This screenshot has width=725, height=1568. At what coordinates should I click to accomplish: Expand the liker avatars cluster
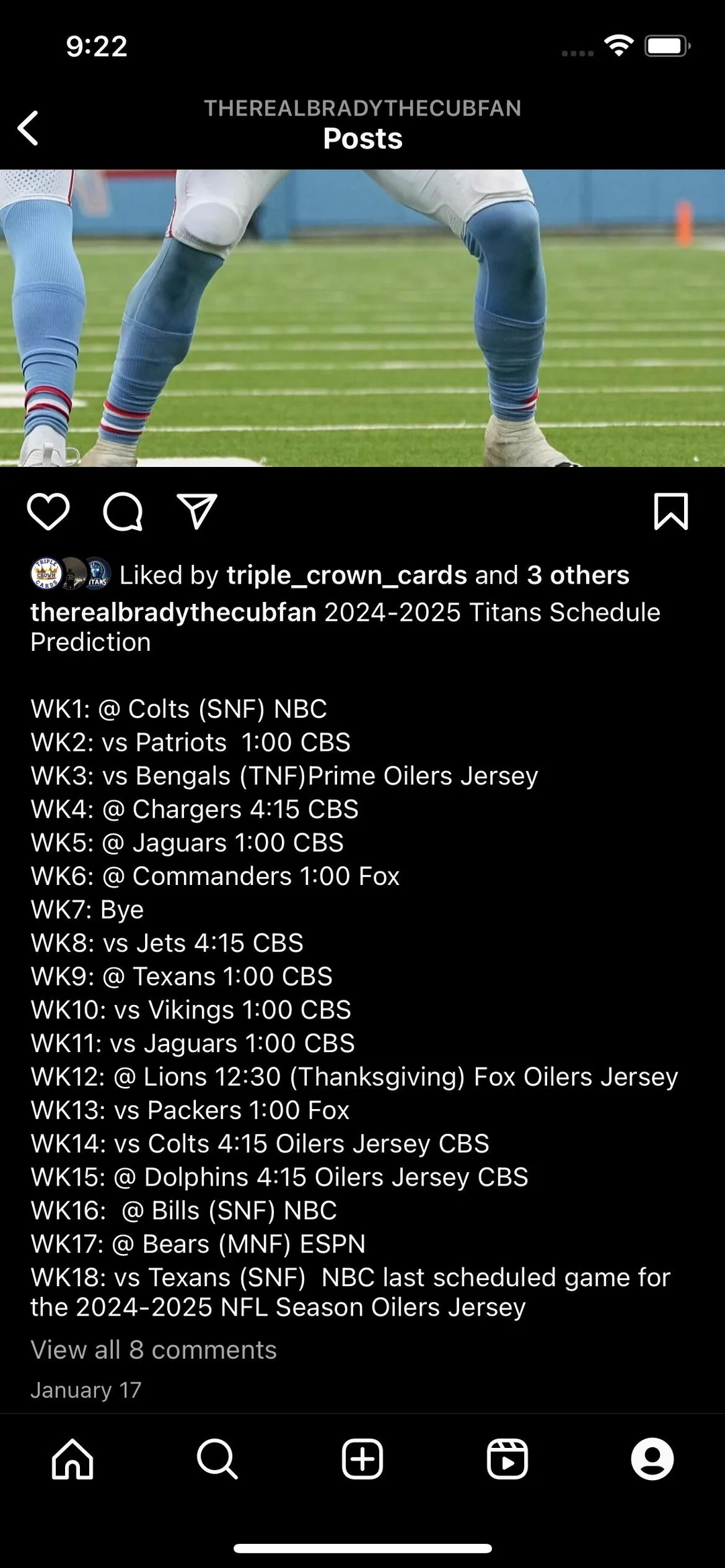pyautogui.click(x=67, y=575)
